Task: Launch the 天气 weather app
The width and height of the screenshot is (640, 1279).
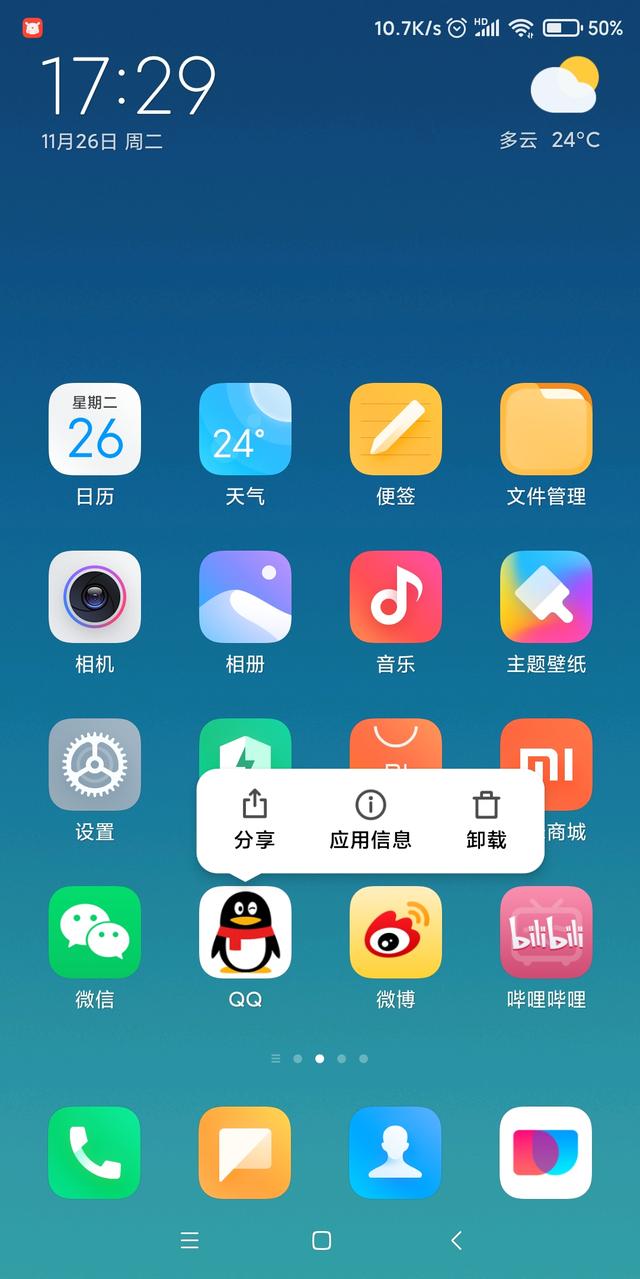Action: click(x=245, y=429)
